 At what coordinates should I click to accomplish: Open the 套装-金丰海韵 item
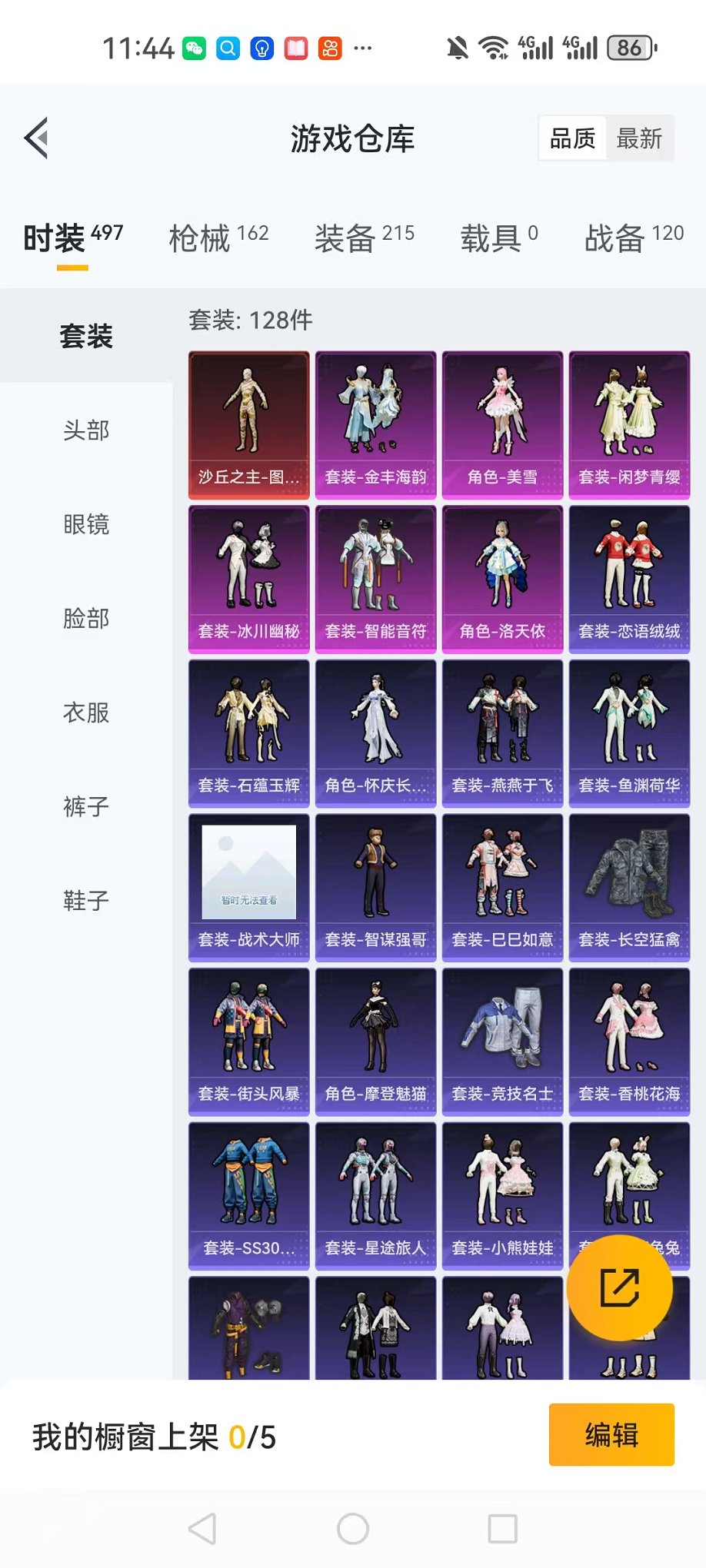[375, 425]
